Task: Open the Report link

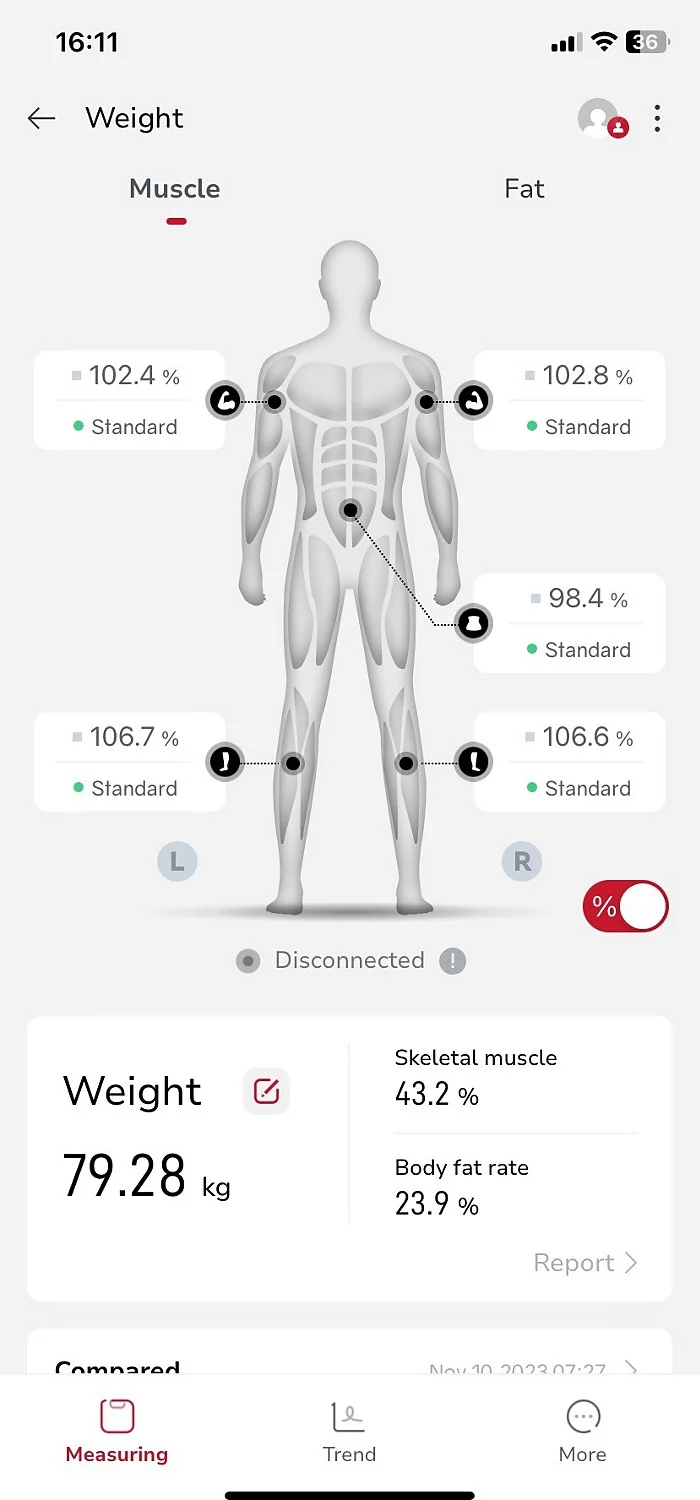Action: tap(585, 1263)
